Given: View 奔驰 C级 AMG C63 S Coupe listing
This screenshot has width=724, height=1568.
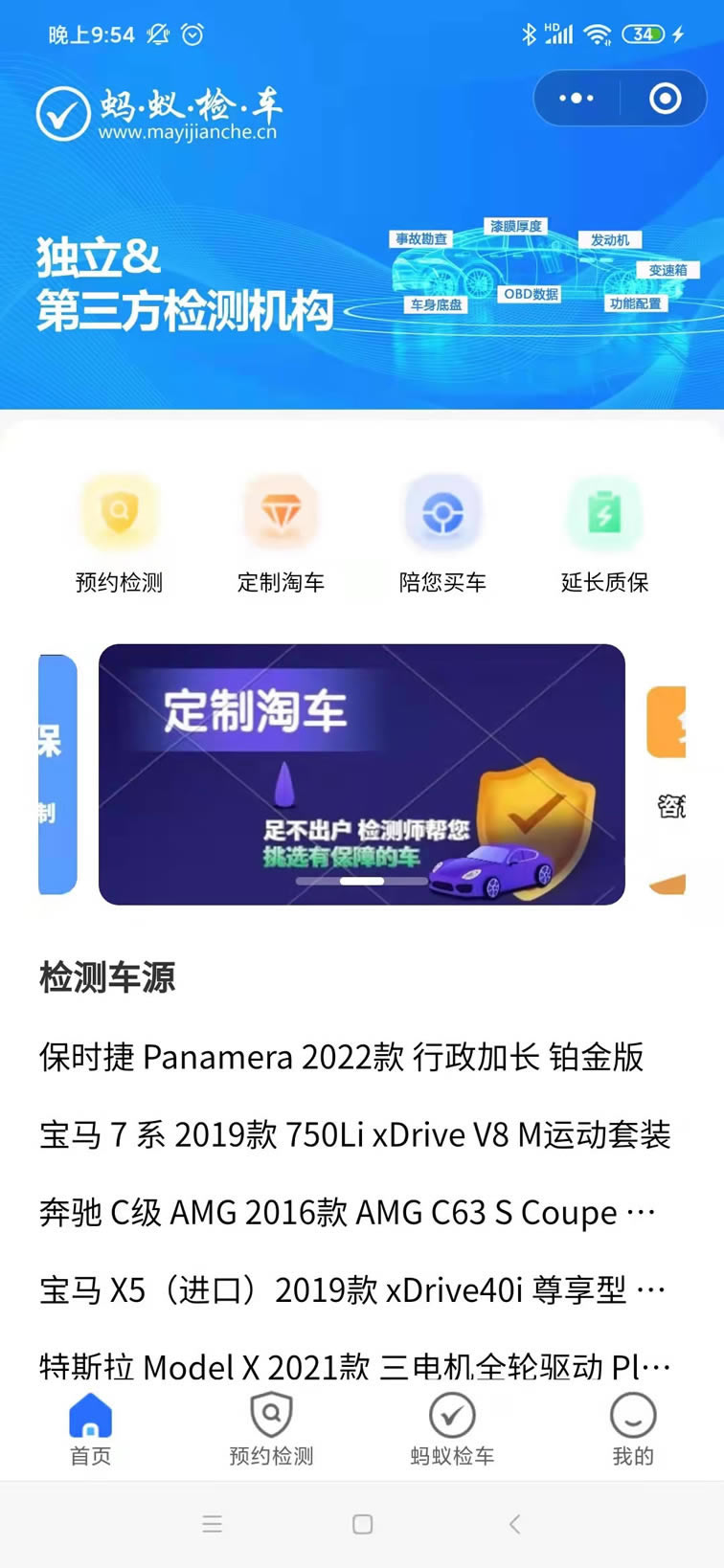Looking at the screenshot, I should tap(348, 1212).
